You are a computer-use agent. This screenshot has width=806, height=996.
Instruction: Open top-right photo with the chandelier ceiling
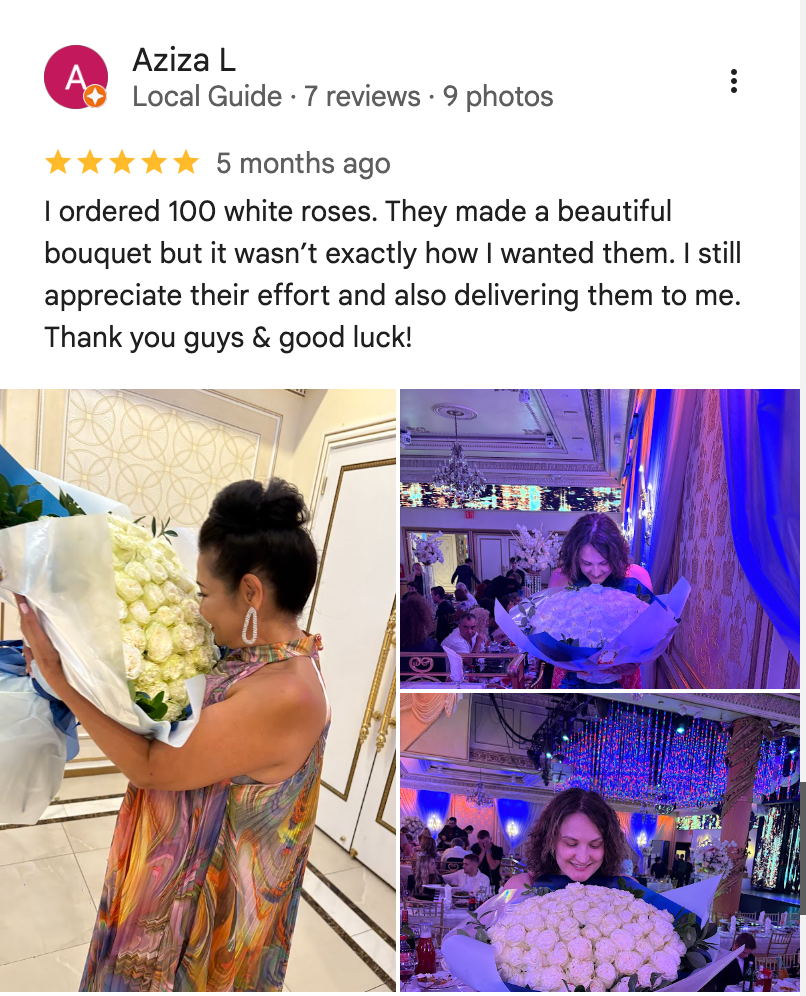click(599, 538)
